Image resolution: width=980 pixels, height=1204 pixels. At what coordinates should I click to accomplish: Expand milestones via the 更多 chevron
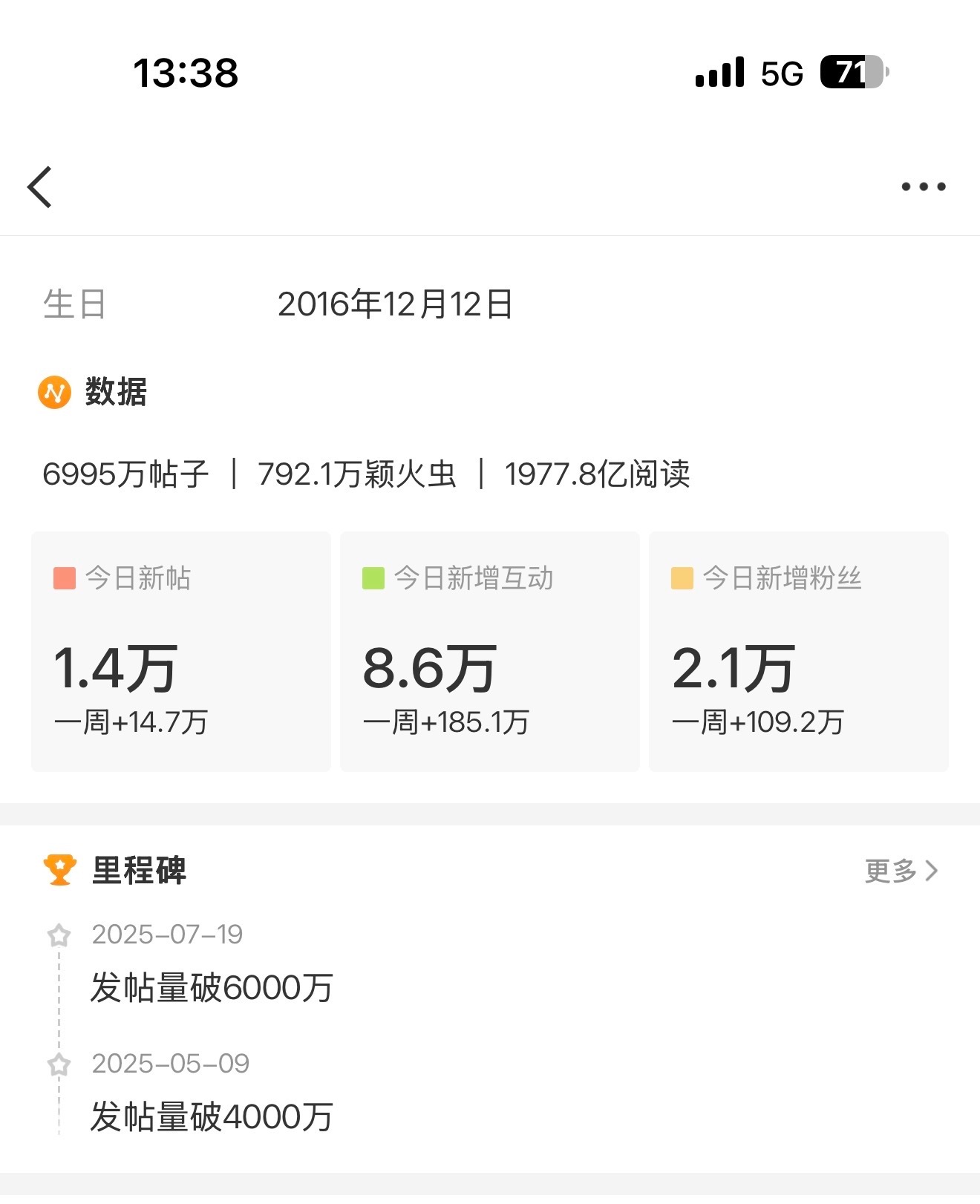(930, 871)
